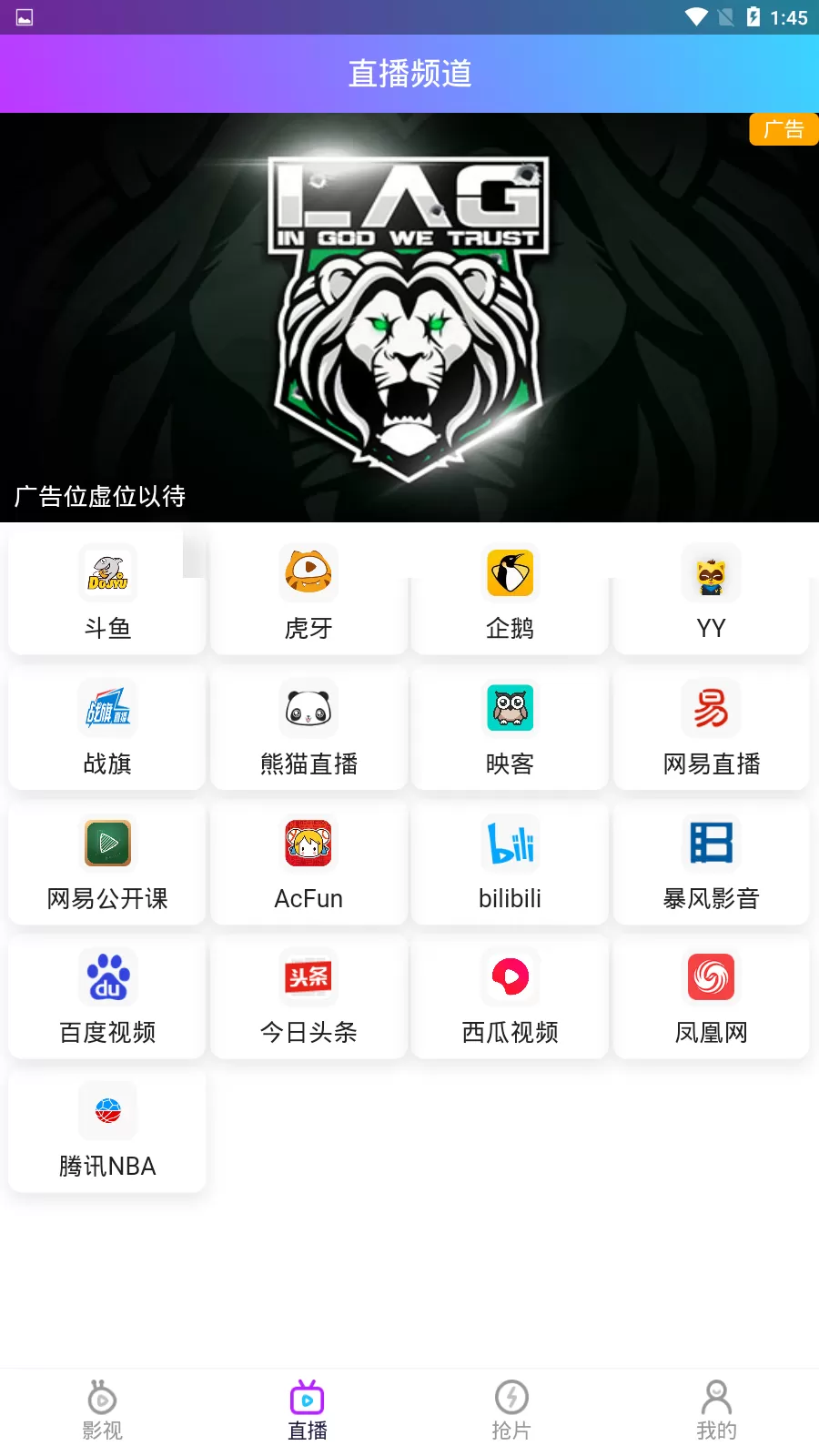Viewport: 819px width, 1456px height.
Task: Select the 企鹅 channel
Action: point(510,593)
